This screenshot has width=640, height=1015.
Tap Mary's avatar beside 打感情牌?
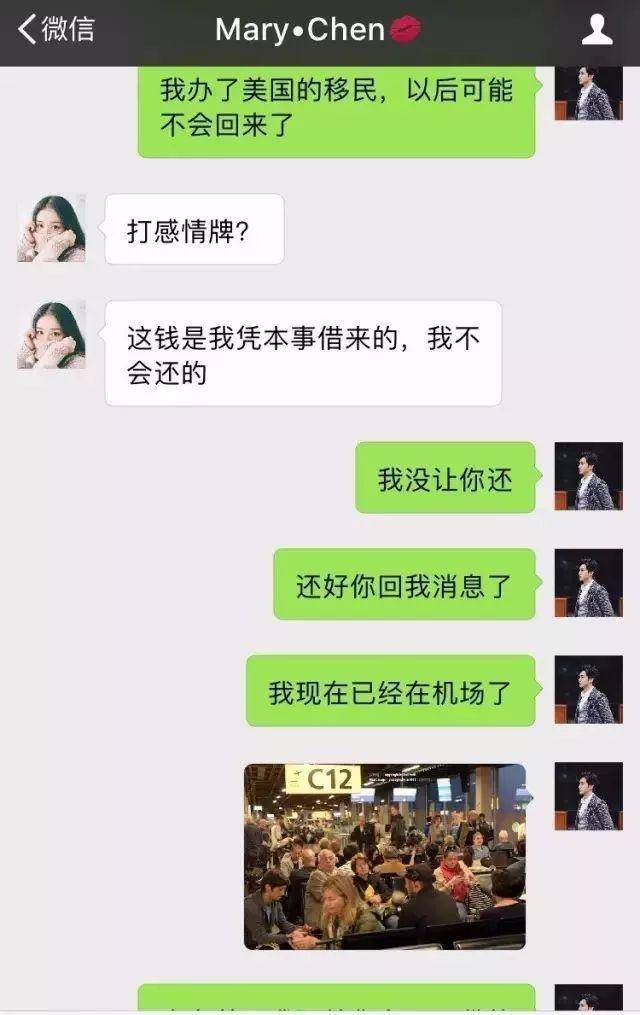51,228
